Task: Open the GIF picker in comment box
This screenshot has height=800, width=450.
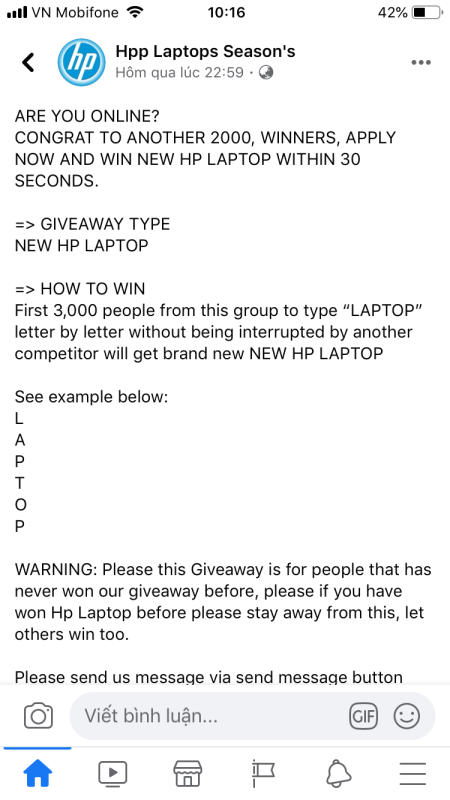Action: pos(363,716)
